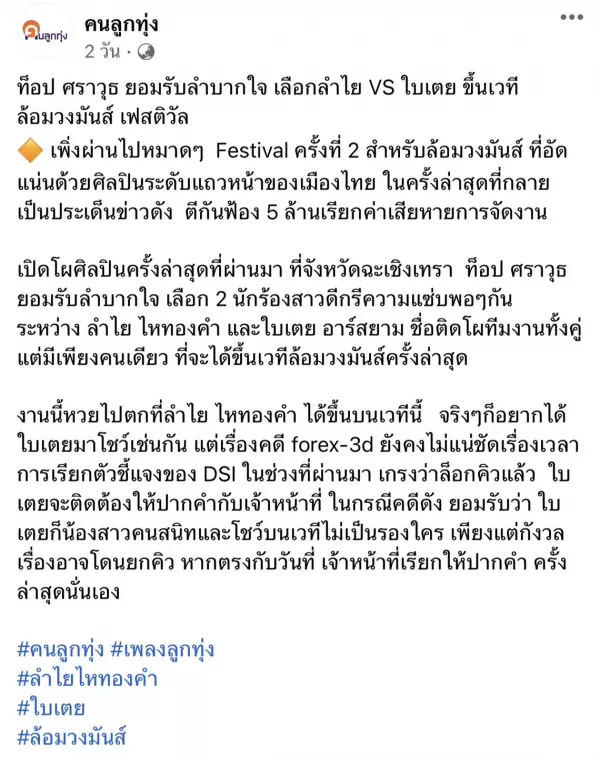Open the #เพลงลูกทุ่ง hashtag

162,649
